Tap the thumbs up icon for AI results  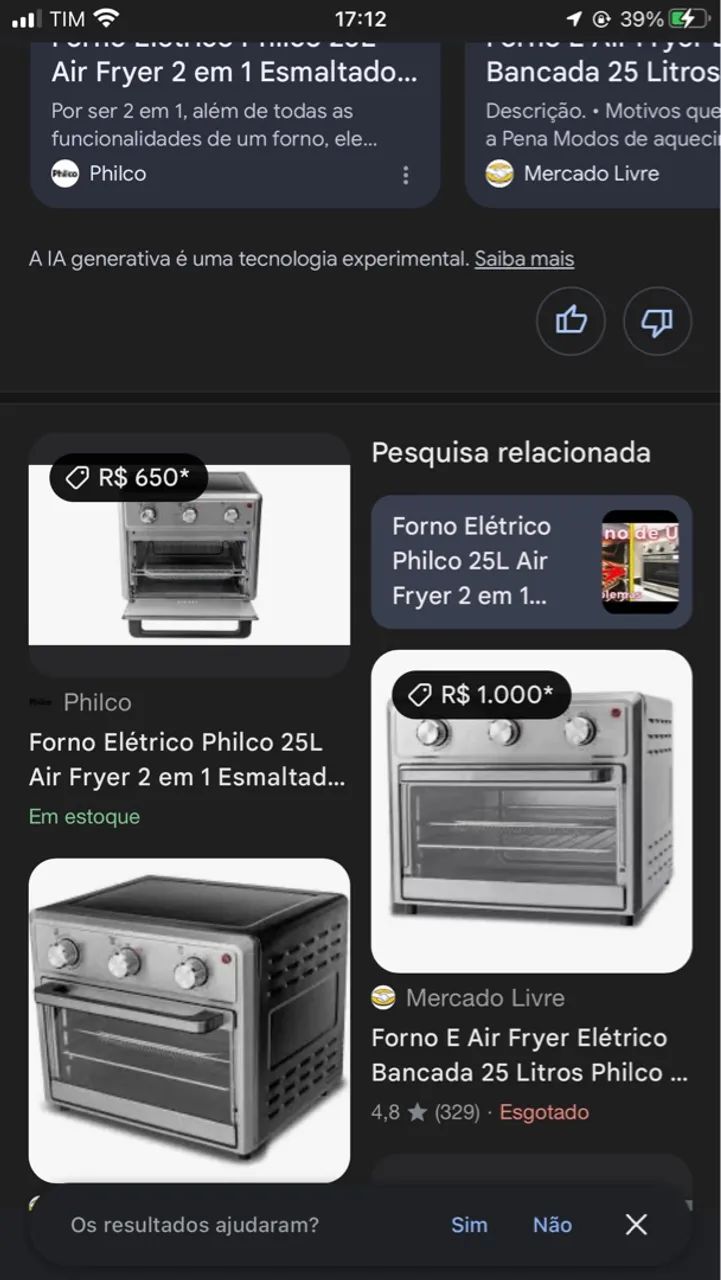point(571,321)
